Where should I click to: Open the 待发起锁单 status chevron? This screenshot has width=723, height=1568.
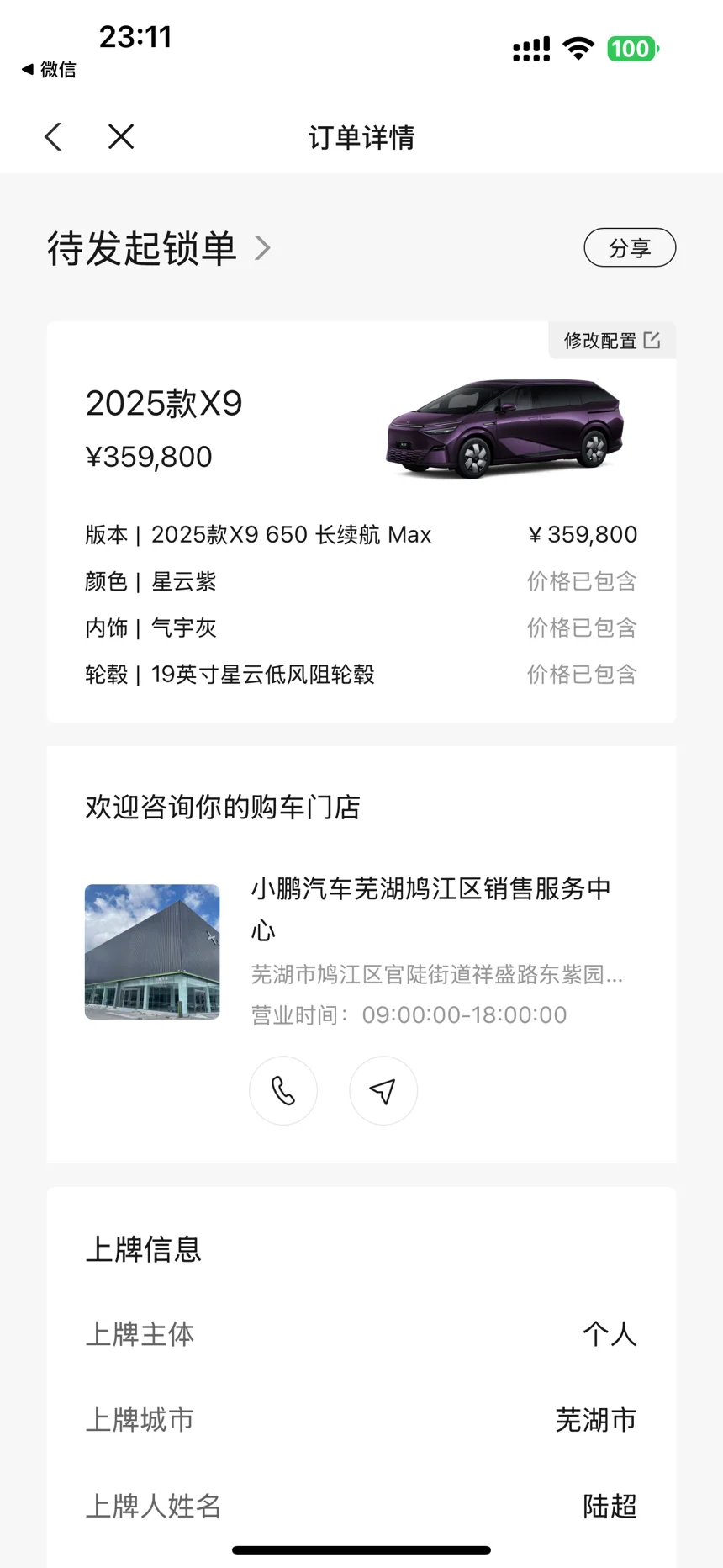click(262, 248)
